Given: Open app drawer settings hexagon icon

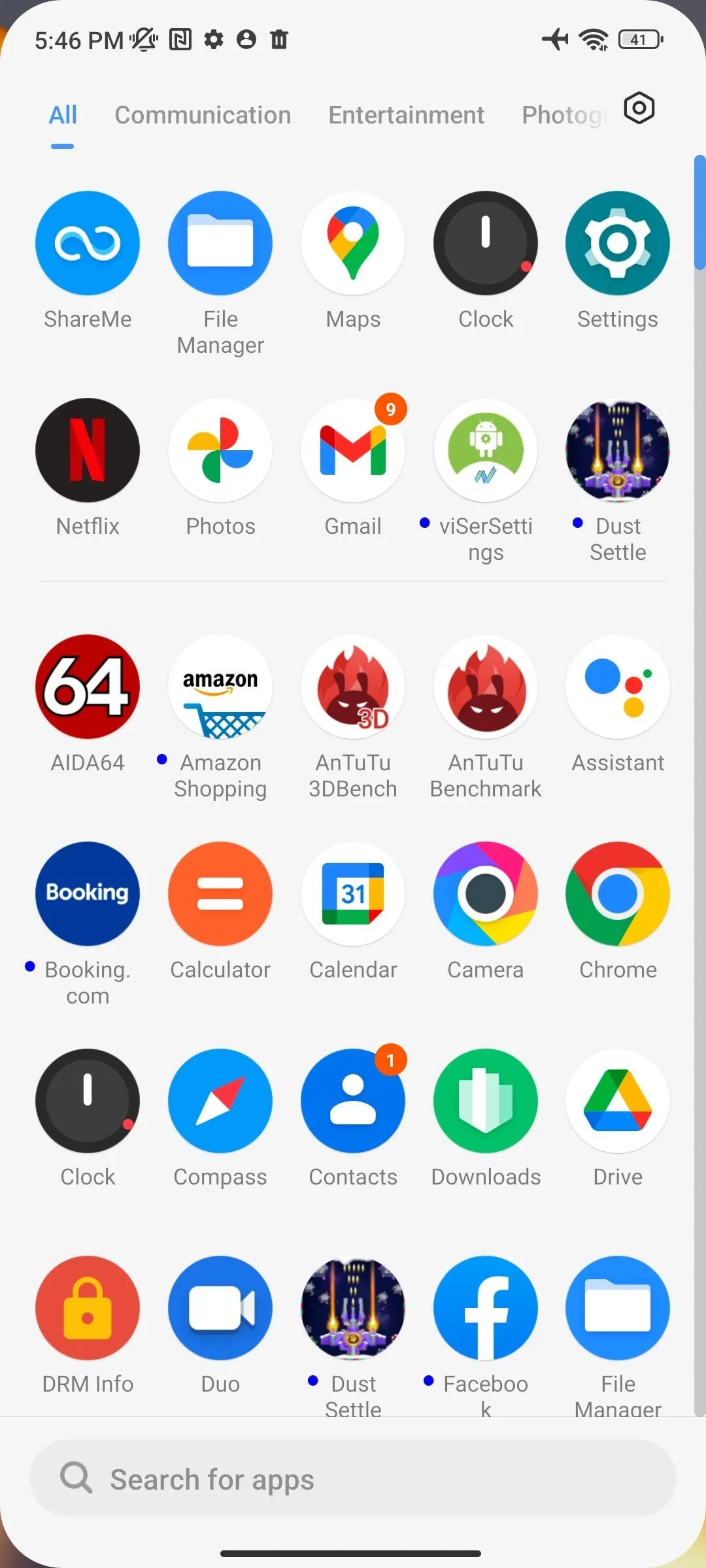Looking at the screenshot, I should [x=639, y=108].
